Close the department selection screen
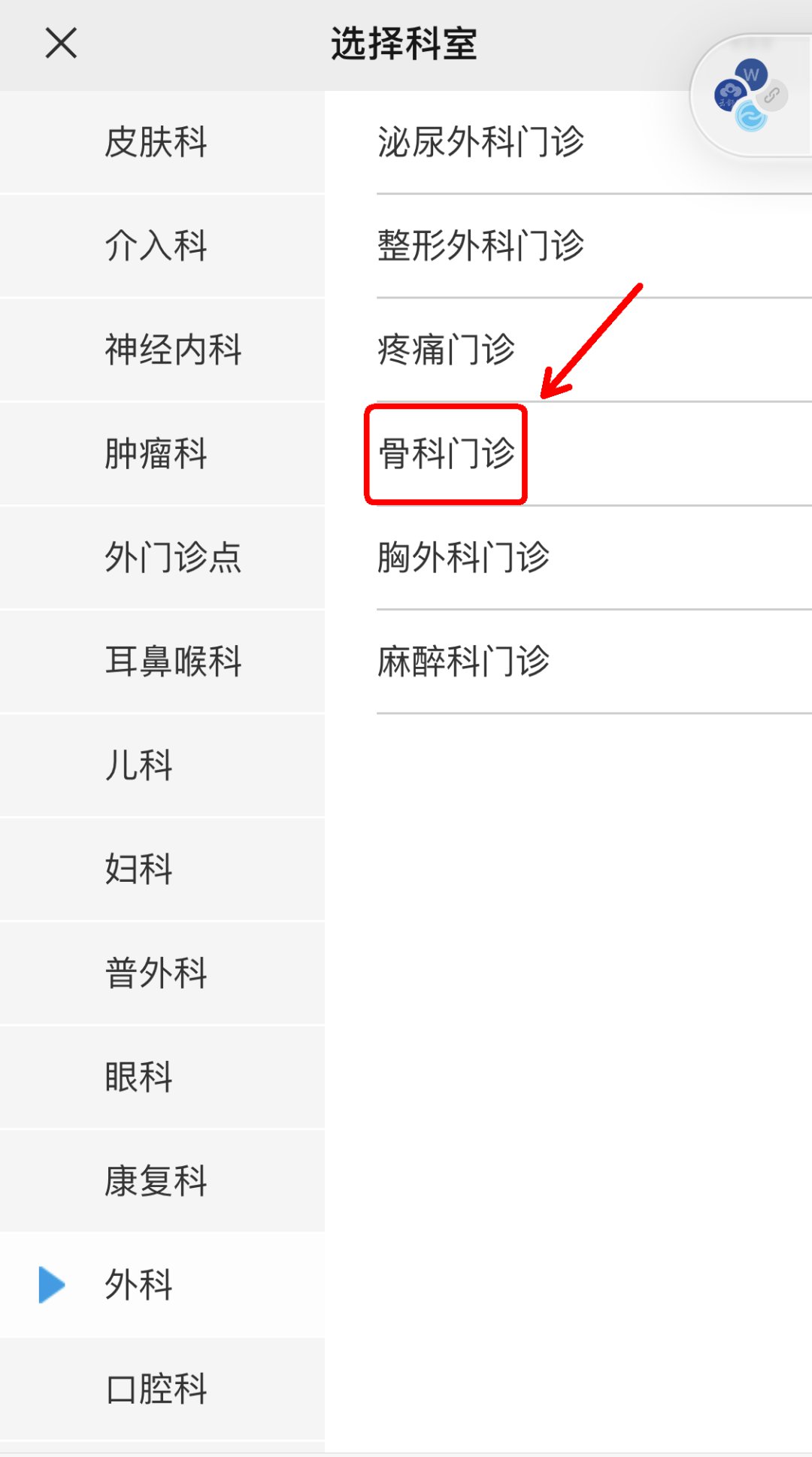The image size is (812, 1457). point(61,43)
